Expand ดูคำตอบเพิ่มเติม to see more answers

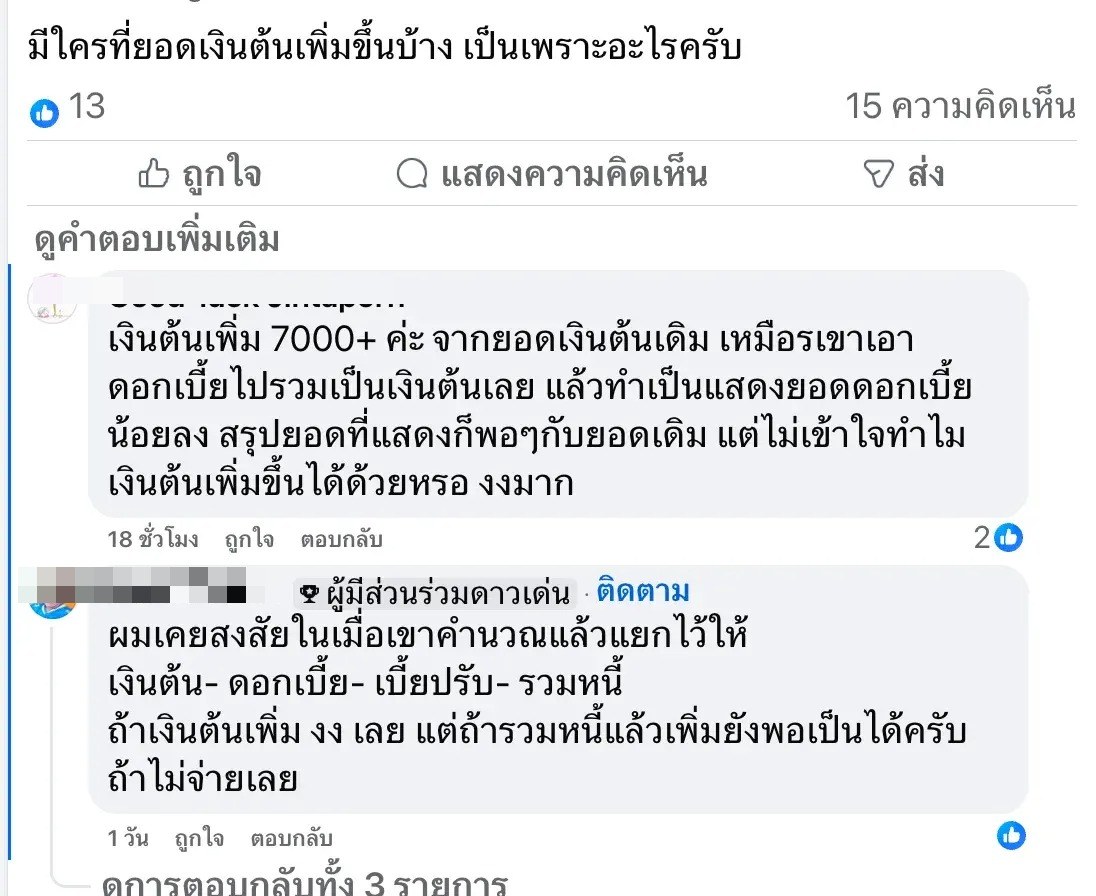pos(157,240)
